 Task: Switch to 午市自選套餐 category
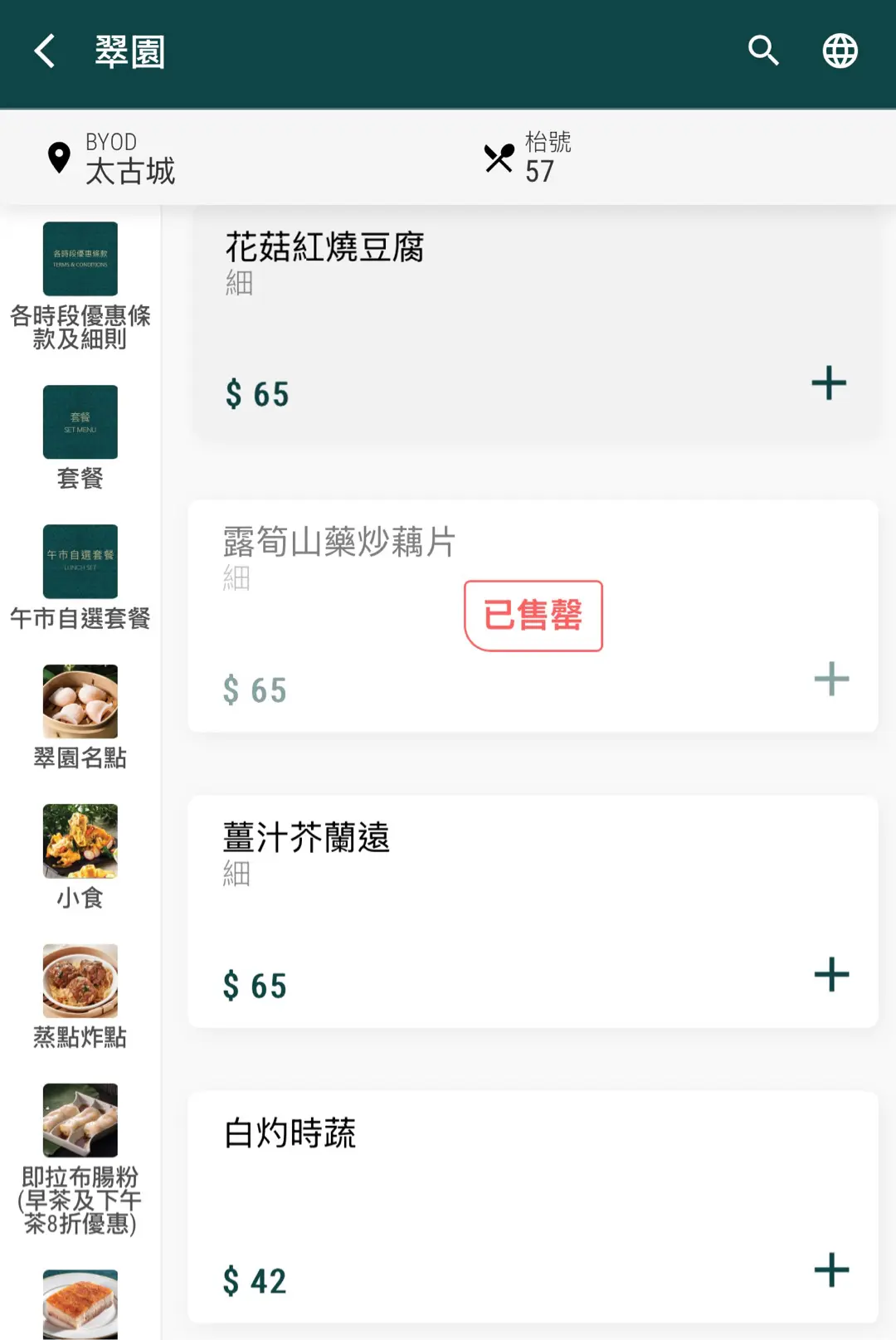[80, 577]
